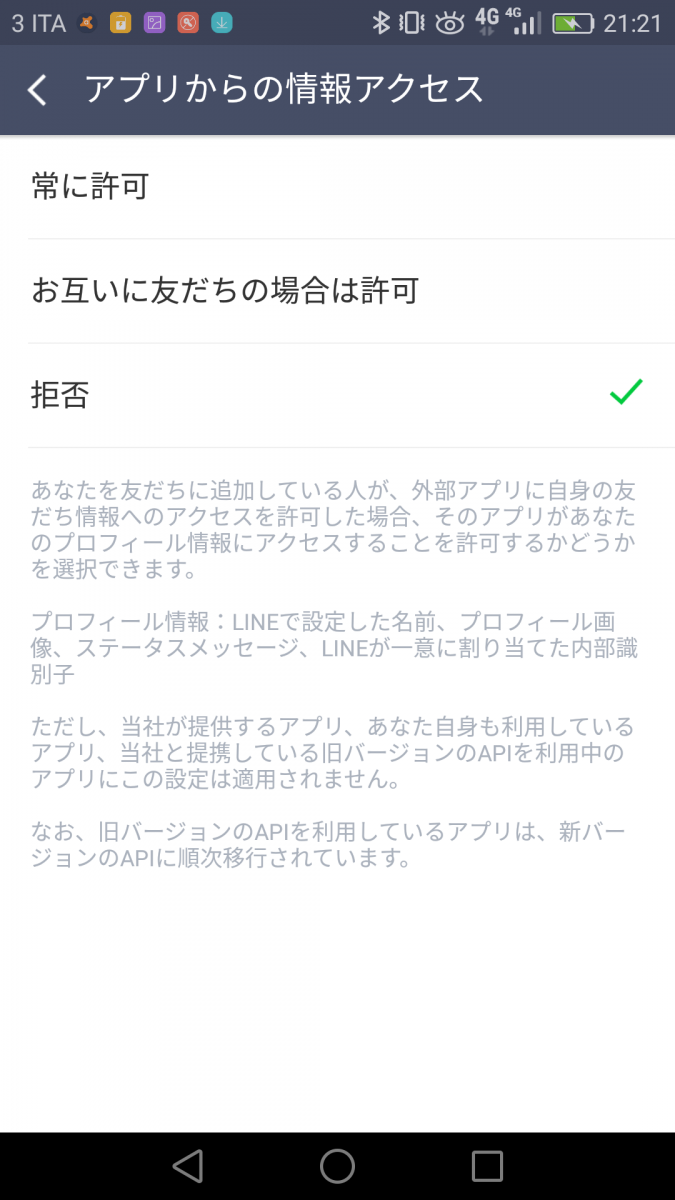Image resolution: width=675 pixels, height=1200 pixels.
Task: Choose お互いに友だちの場合は許可 option
Action: 337,291
